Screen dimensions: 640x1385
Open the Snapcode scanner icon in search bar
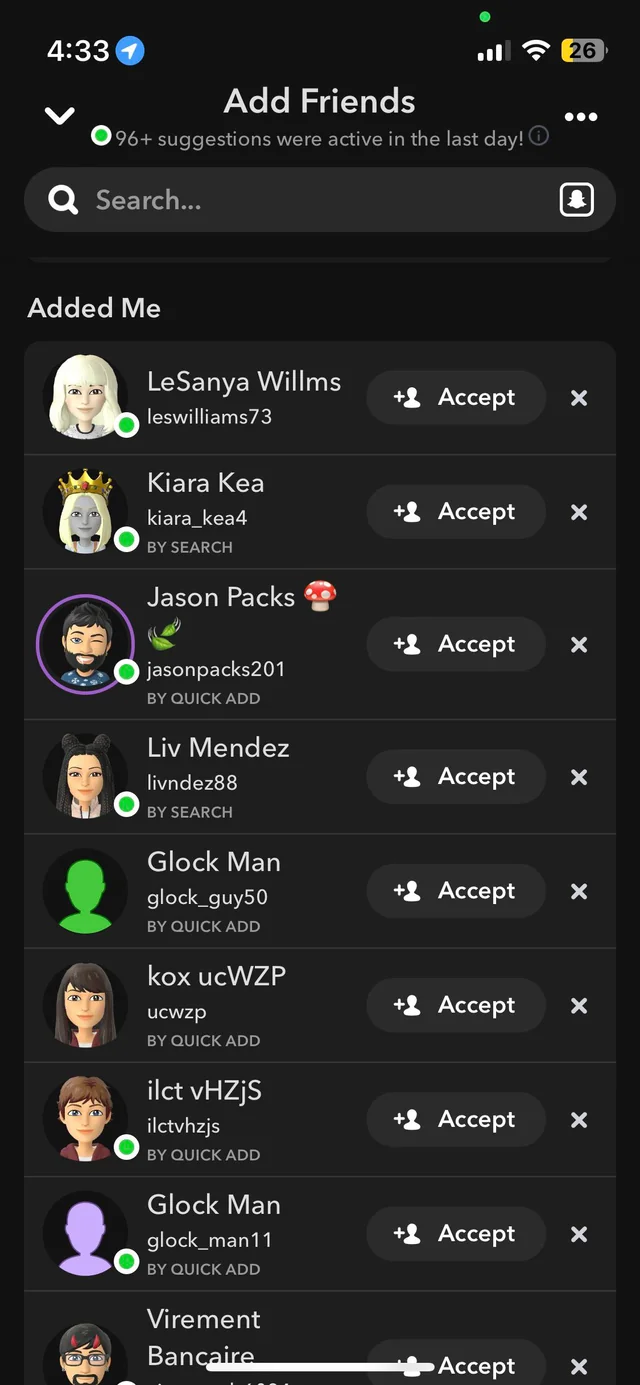coord(576,200)
